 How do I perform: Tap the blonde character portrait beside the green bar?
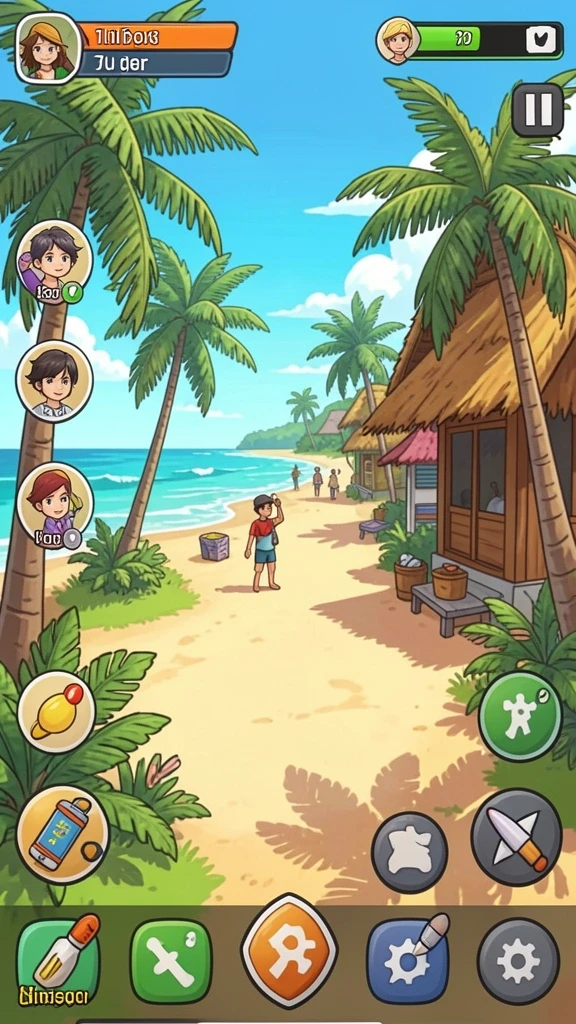(x=398, y=40)
